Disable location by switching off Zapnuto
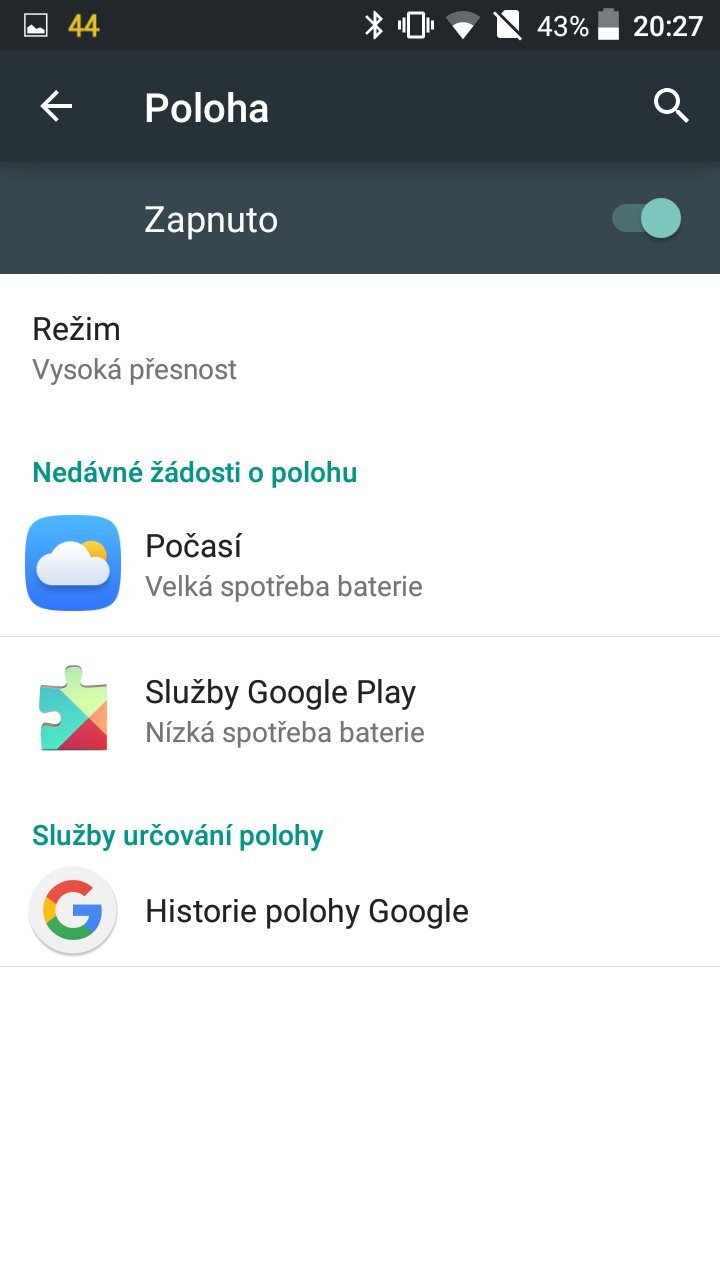The image size is (720, 1280). tap(646, 217)
